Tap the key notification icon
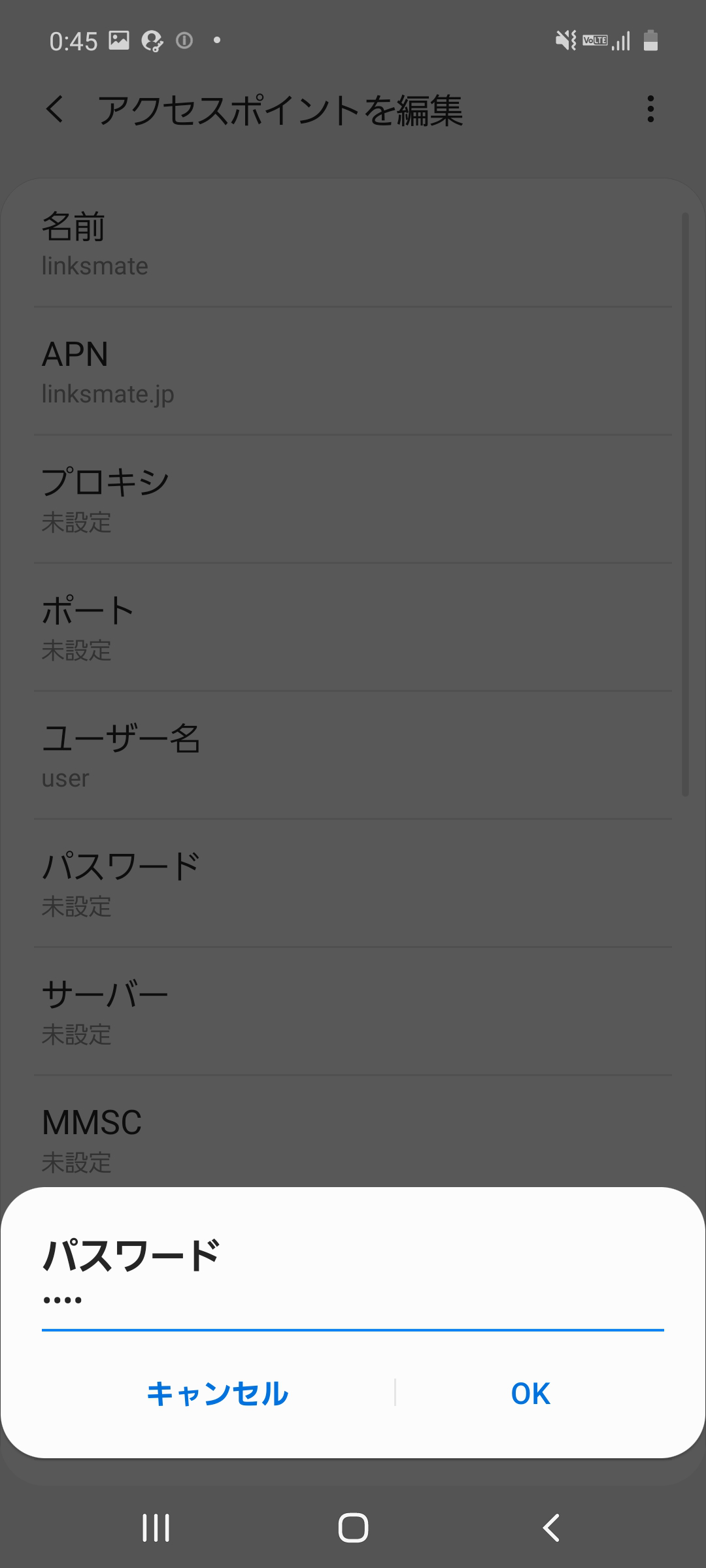The height and width of the screenshot is (1568, 706). click(x=153, y=41)
